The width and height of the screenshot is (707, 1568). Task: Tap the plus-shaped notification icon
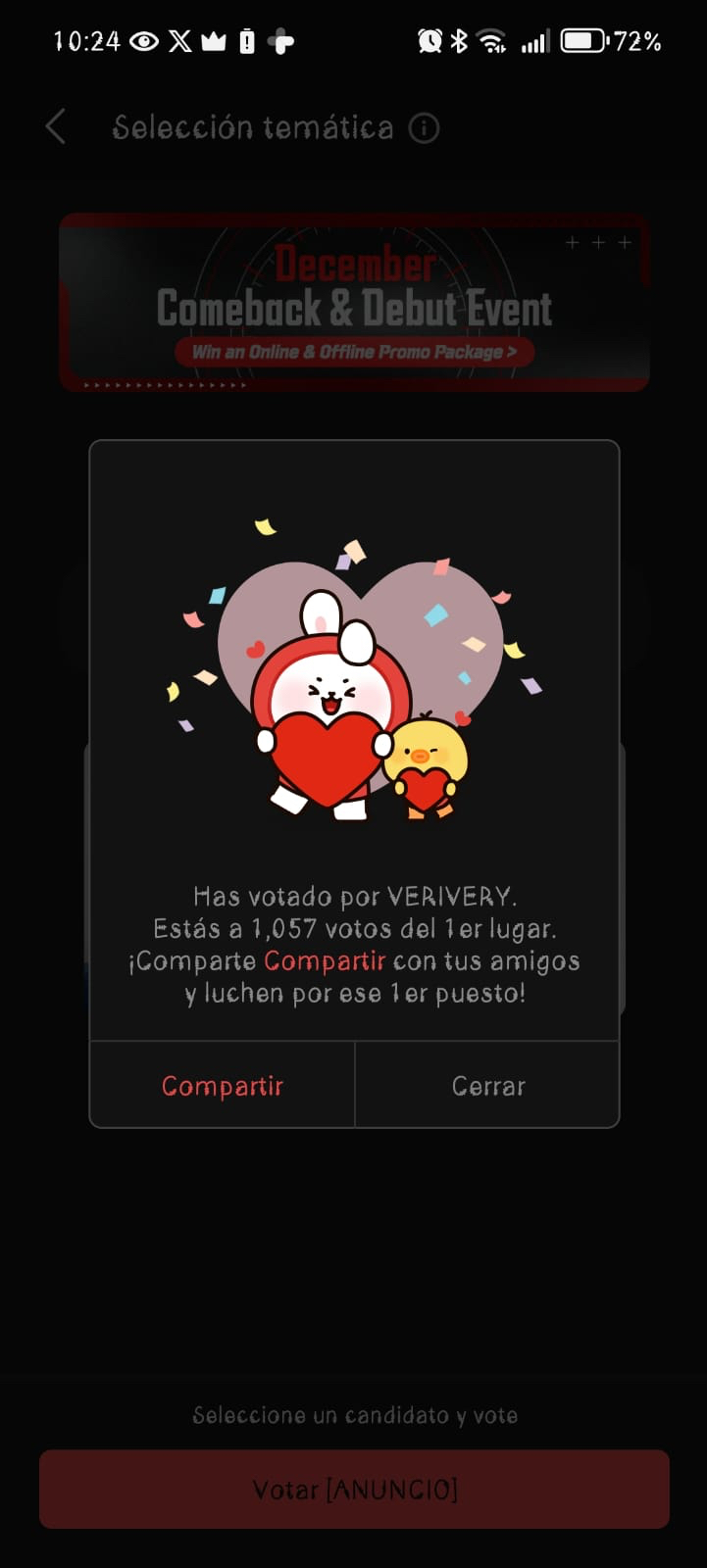[279, 40]
